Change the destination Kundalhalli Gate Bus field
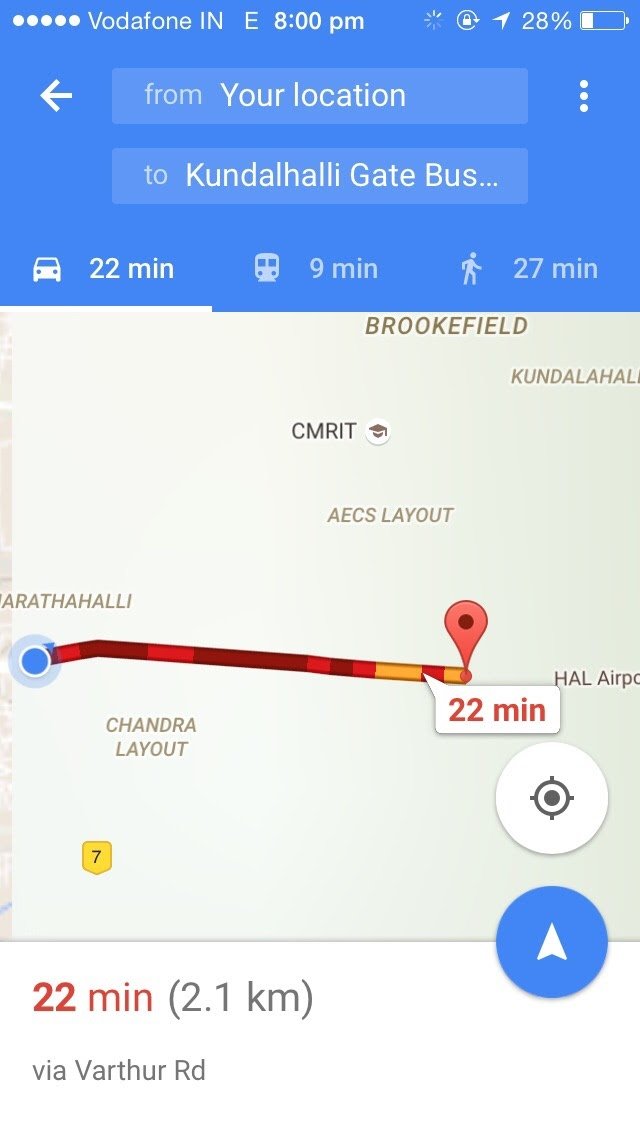Viewport: 640px width, 1136px height. click(x=320, y=175)
